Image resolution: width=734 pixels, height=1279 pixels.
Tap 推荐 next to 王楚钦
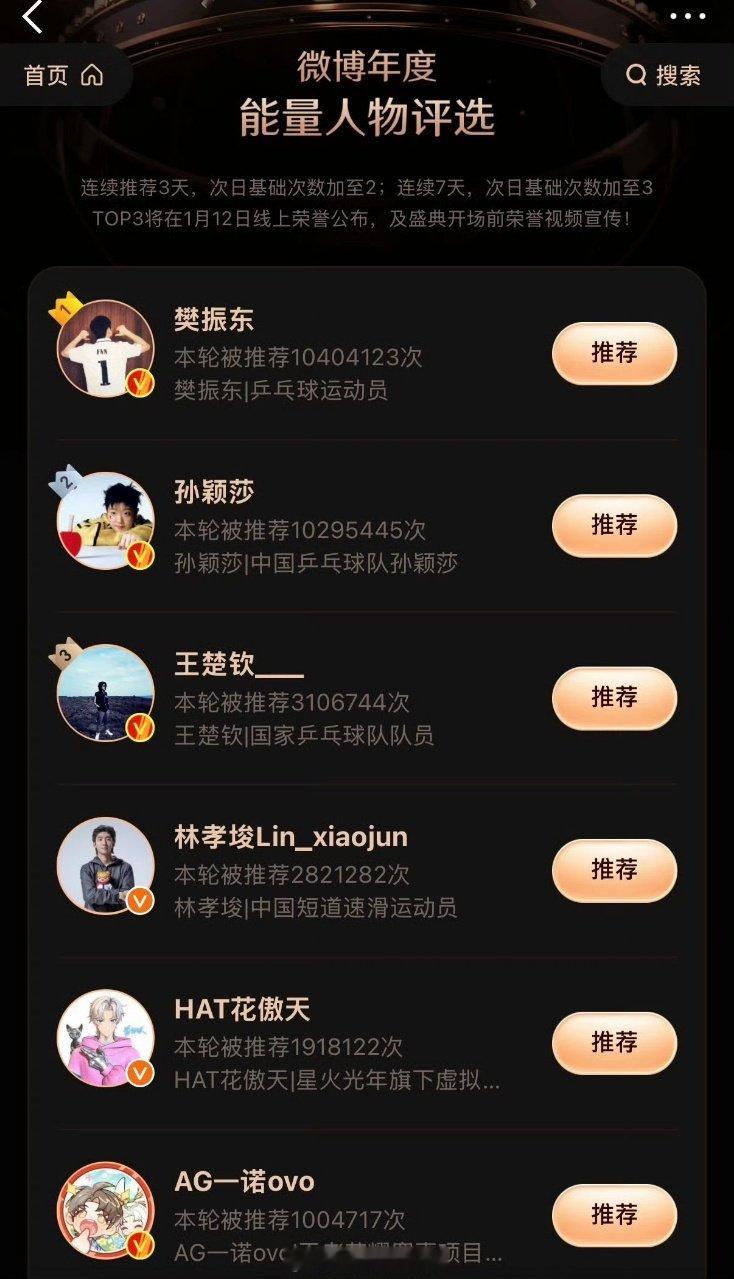(614, 699)
